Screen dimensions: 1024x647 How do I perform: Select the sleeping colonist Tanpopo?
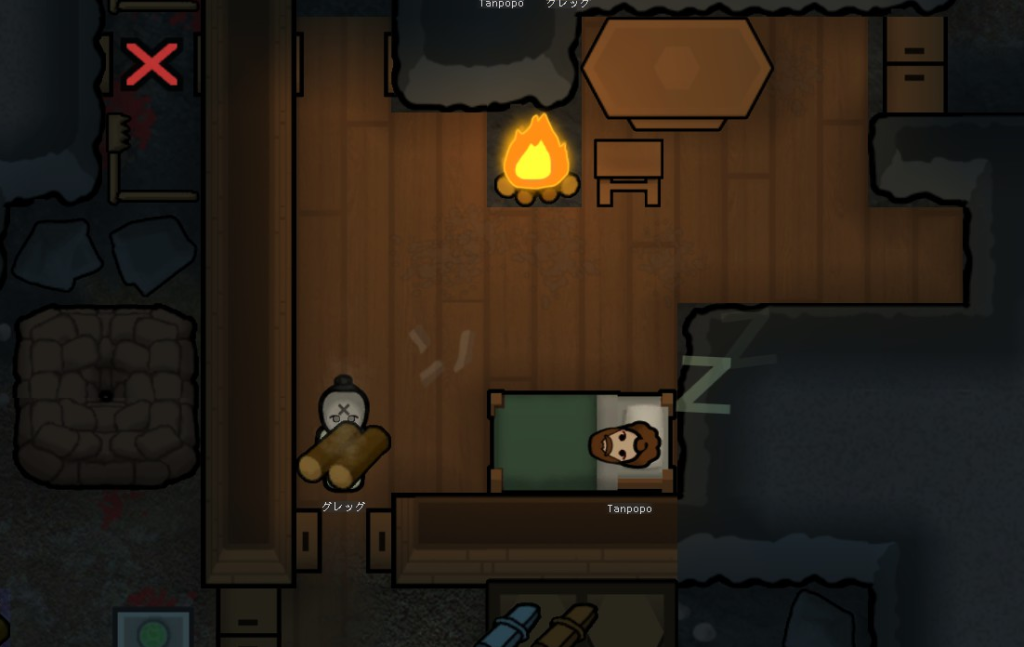(625, 444)
